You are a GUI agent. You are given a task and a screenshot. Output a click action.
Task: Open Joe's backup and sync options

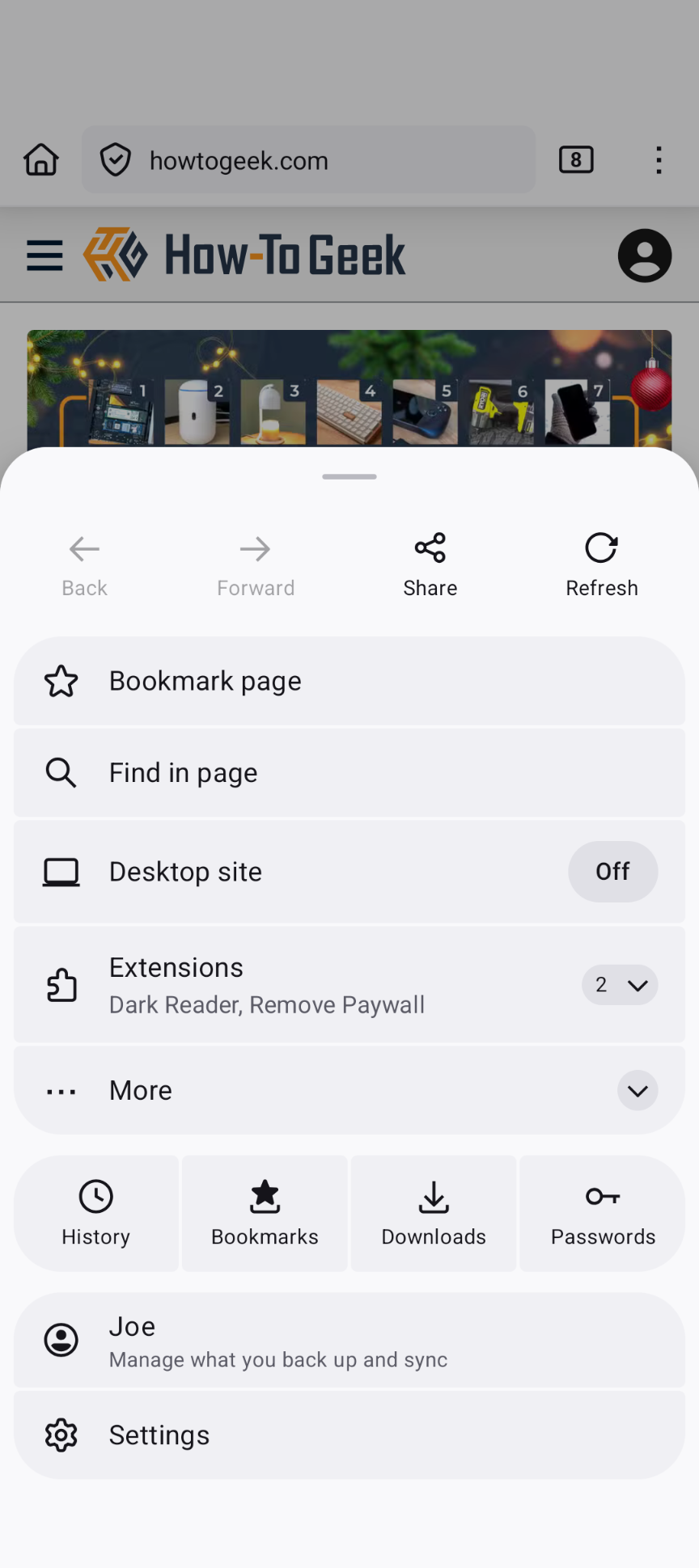pos(278,1341)
